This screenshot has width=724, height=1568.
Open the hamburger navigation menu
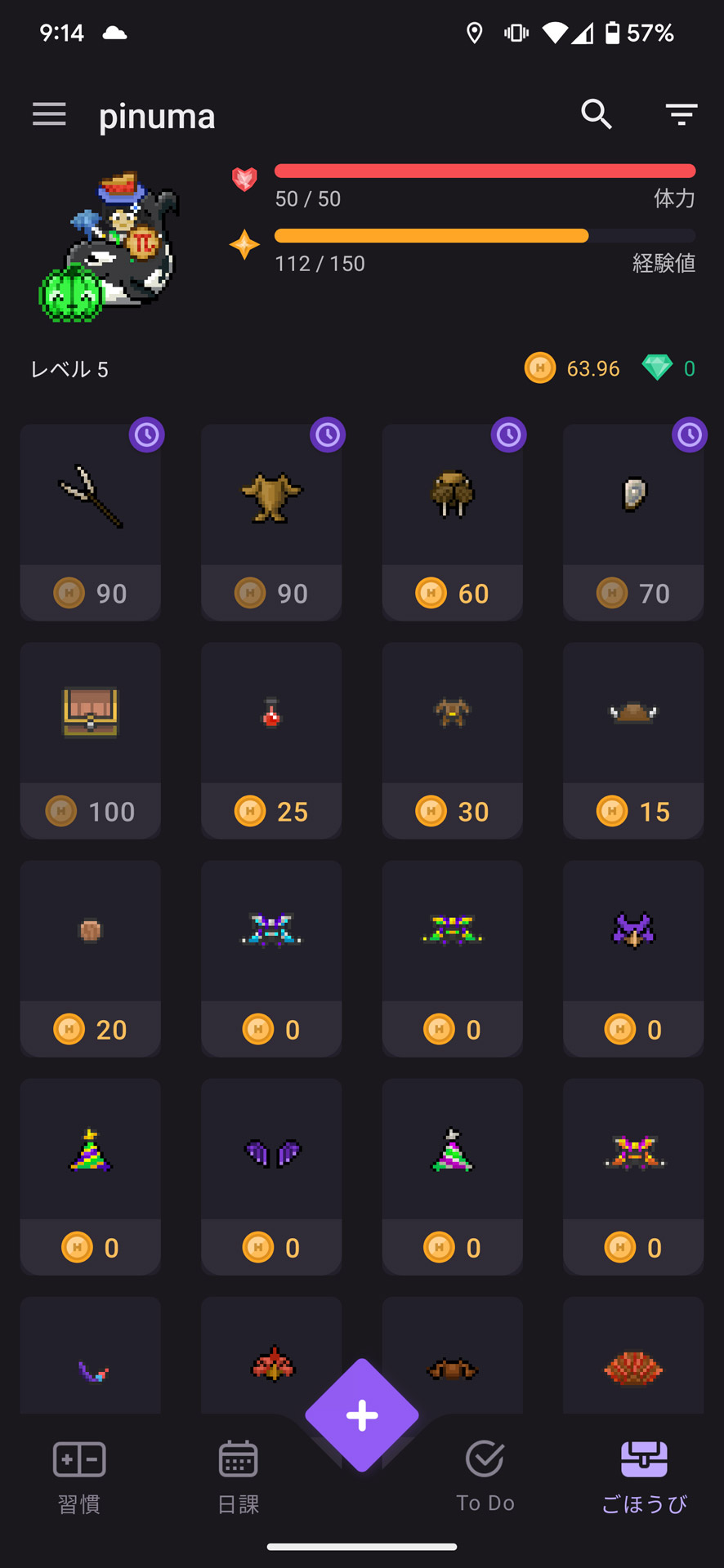point(49,114)
